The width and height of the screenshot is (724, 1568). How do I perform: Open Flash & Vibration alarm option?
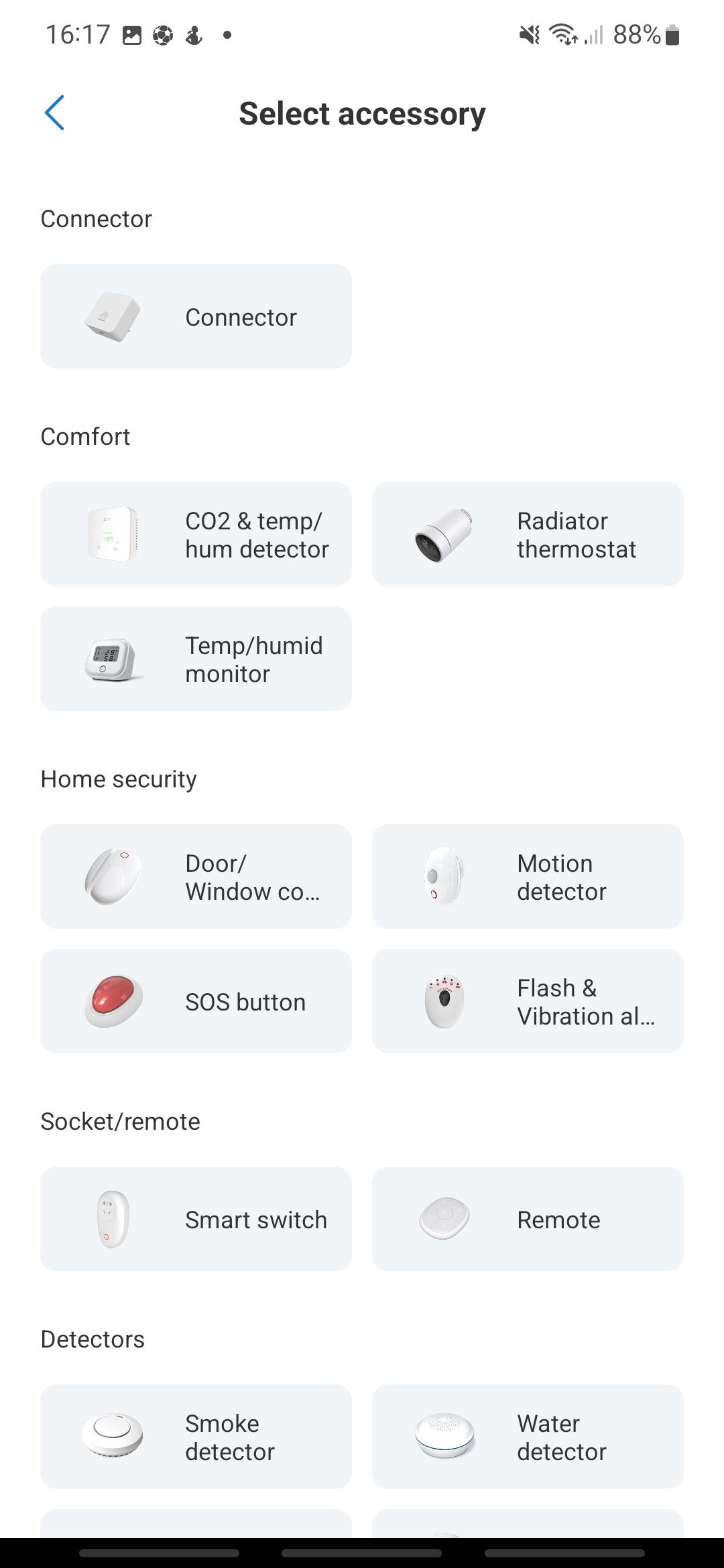(528, 1001)
